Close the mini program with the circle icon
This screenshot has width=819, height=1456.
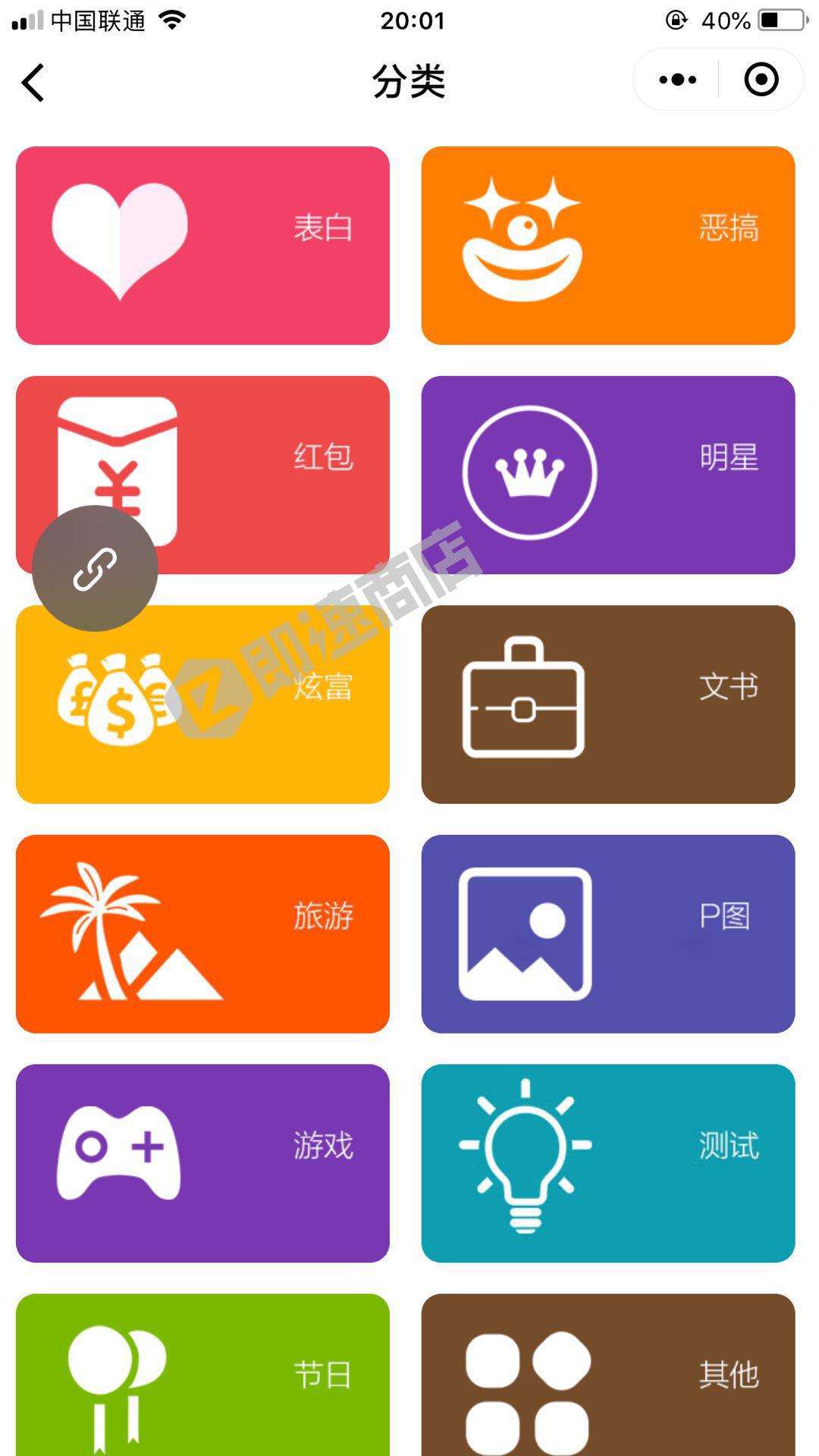click(x=761, y=80)
